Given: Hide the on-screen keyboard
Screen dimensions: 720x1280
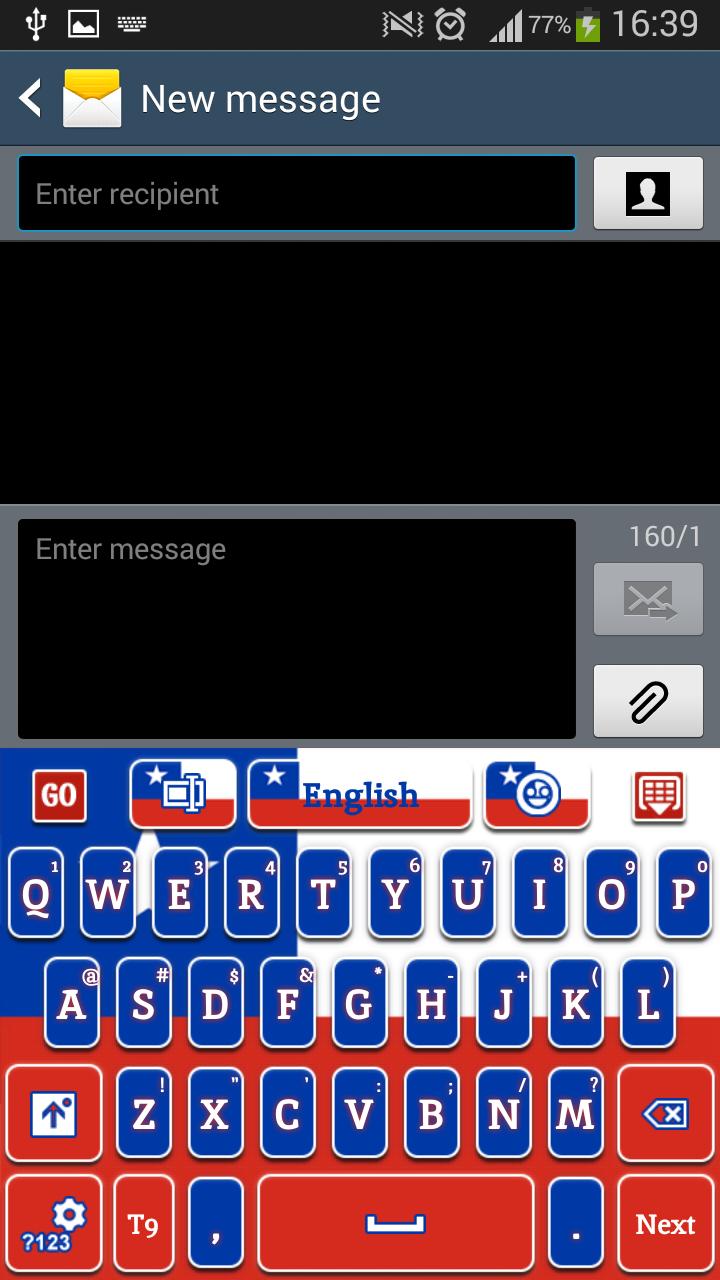Looking at the screenshot, I should (659, 797).
